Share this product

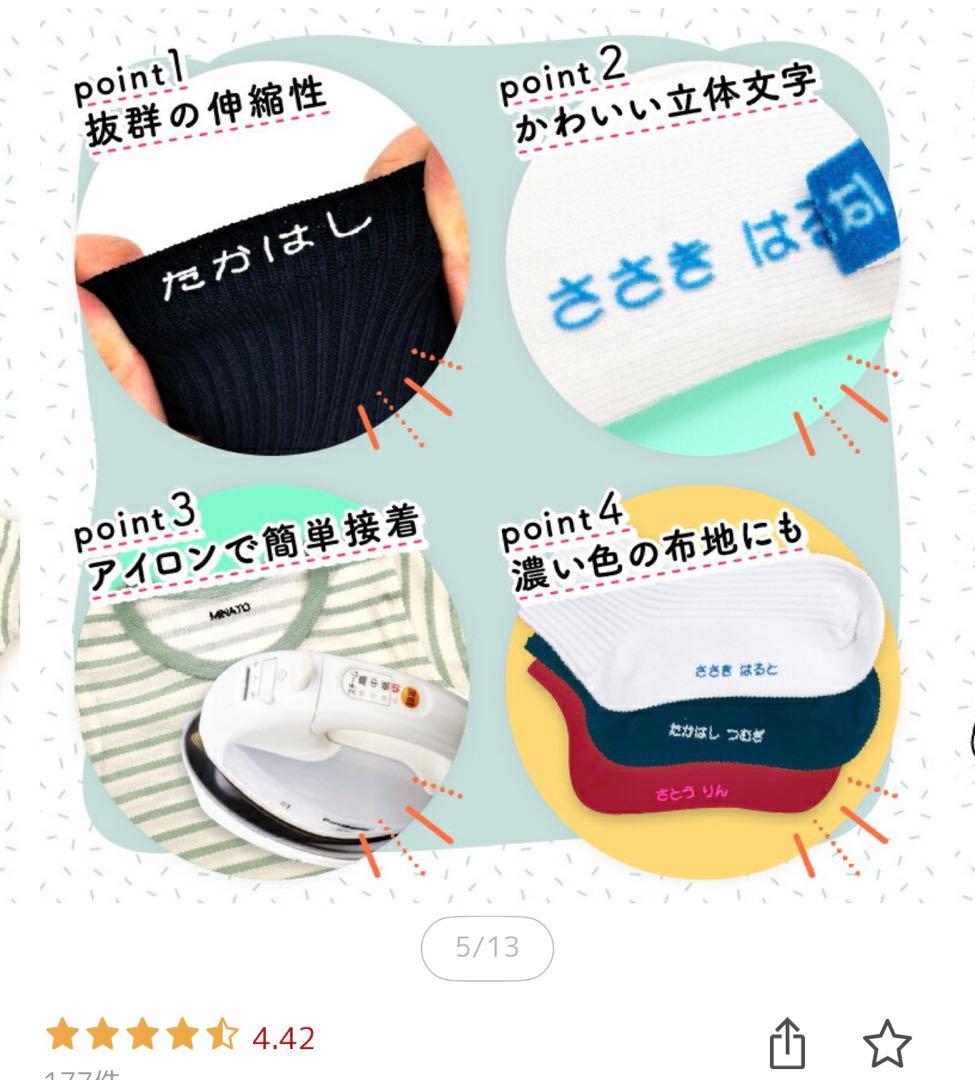pyautogui.click(x=786, y=1042)
